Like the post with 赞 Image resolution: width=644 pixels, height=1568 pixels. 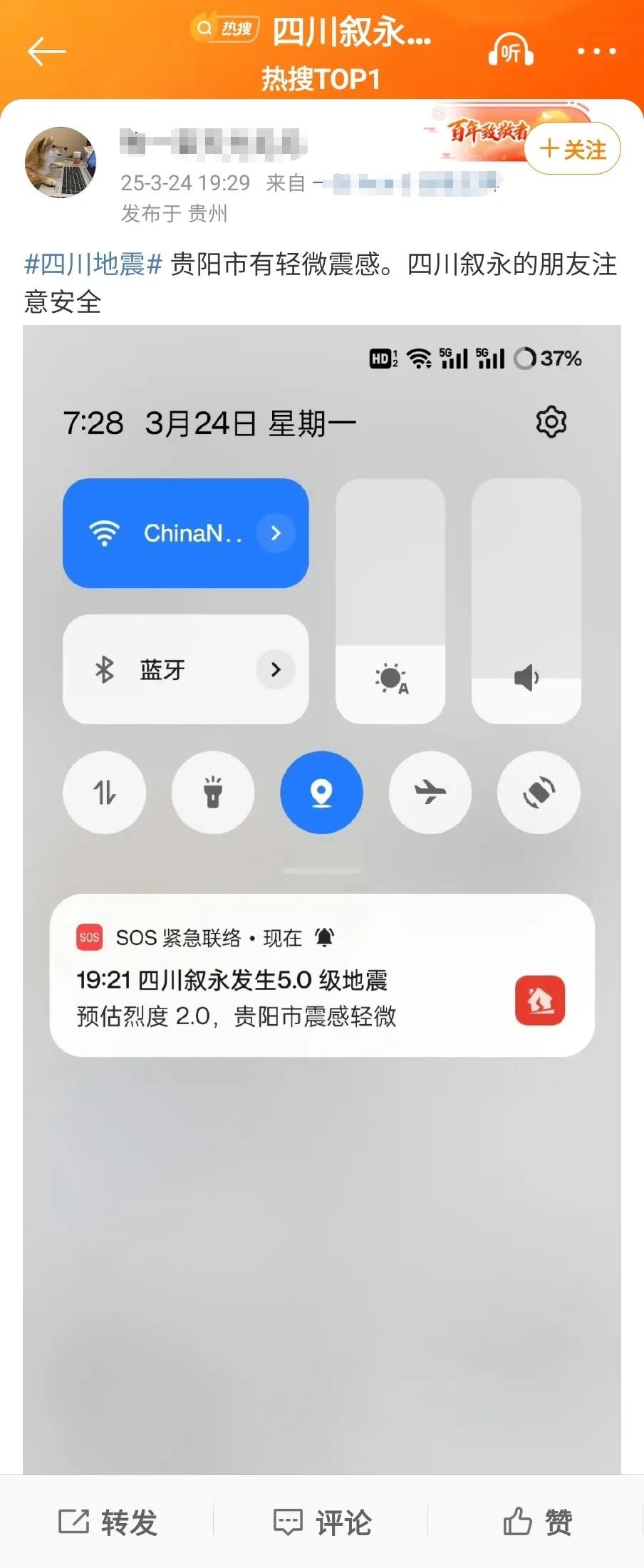click(537, 1522)
